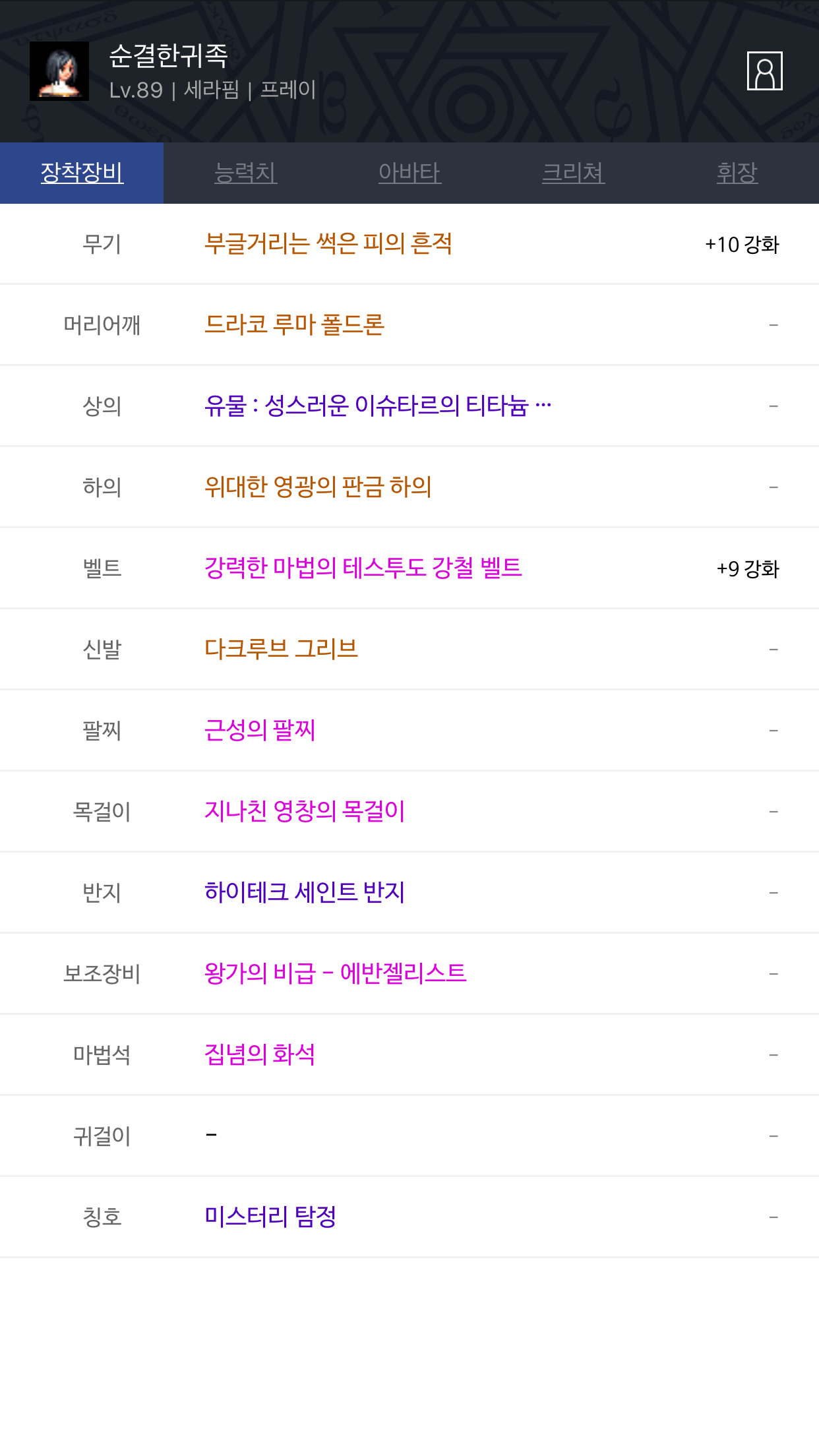Switch to the 아바타 tab
Screen dimensions: 819x1456
[x=409, y=173]
